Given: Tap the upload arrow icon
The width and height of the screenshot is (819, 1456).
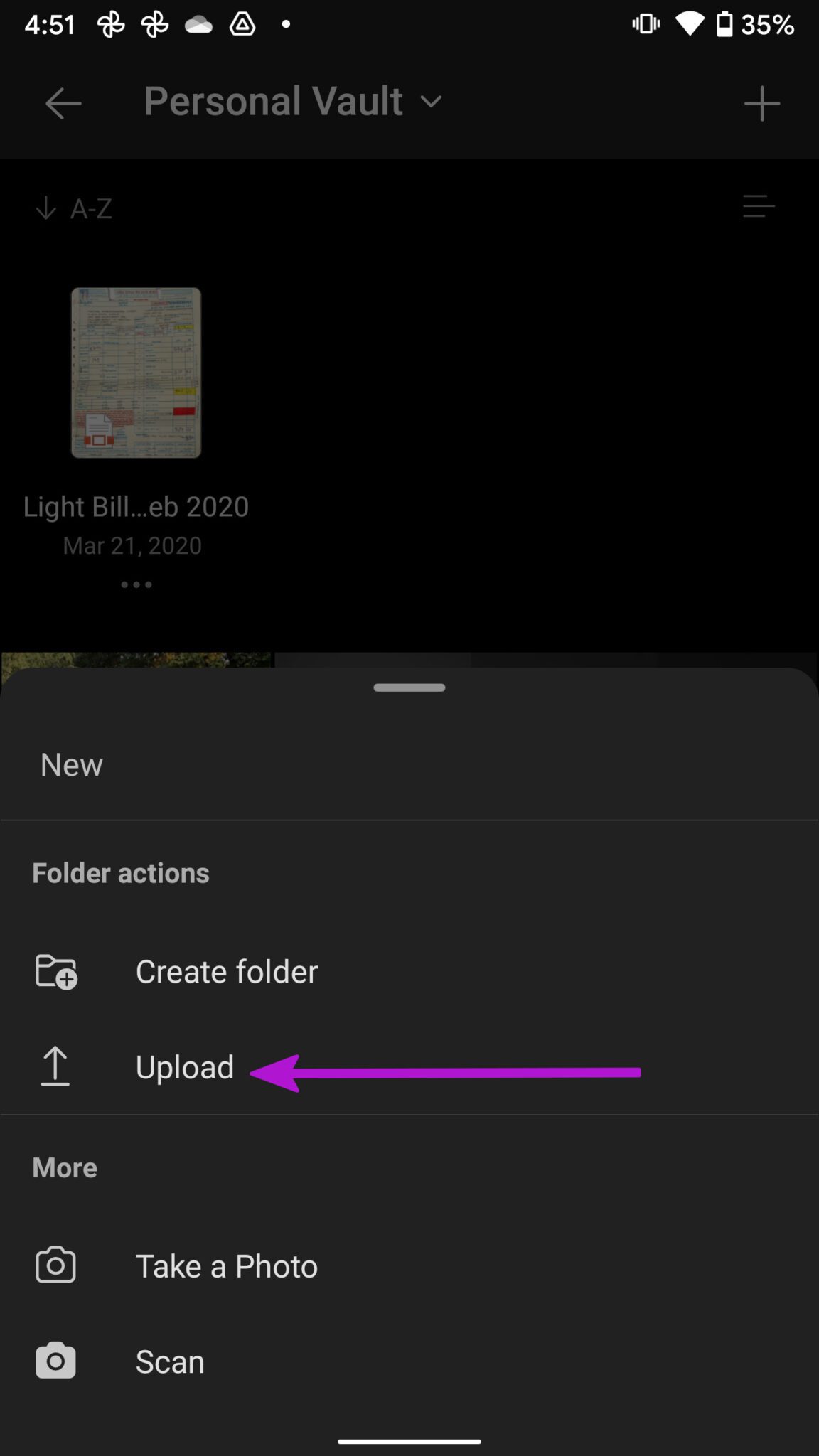Looking at the screenshot, I should [55, 1066].
